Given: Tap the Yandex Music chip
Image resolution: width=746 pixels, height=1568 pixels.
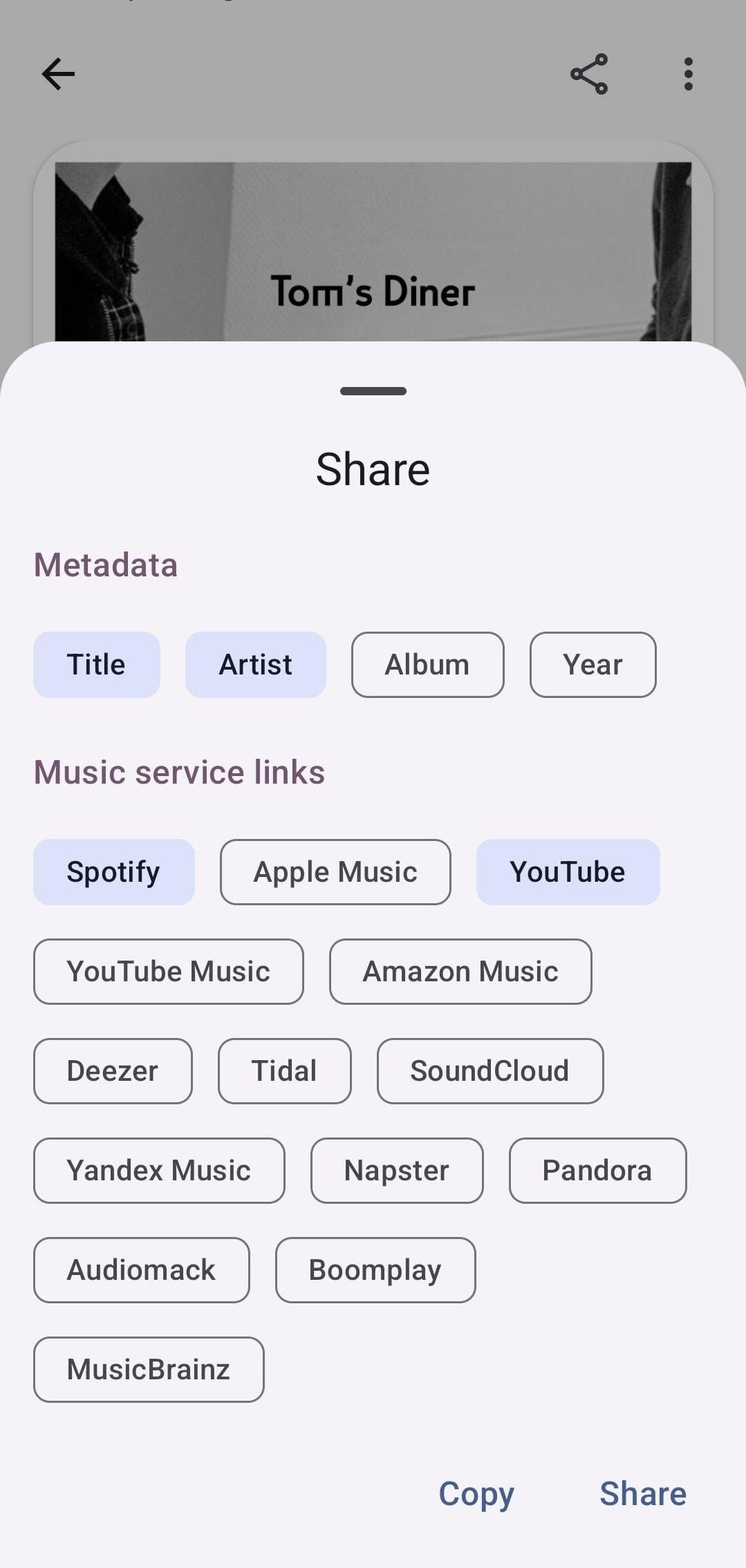Looking at the screenshot, I should coord(159,1170).
